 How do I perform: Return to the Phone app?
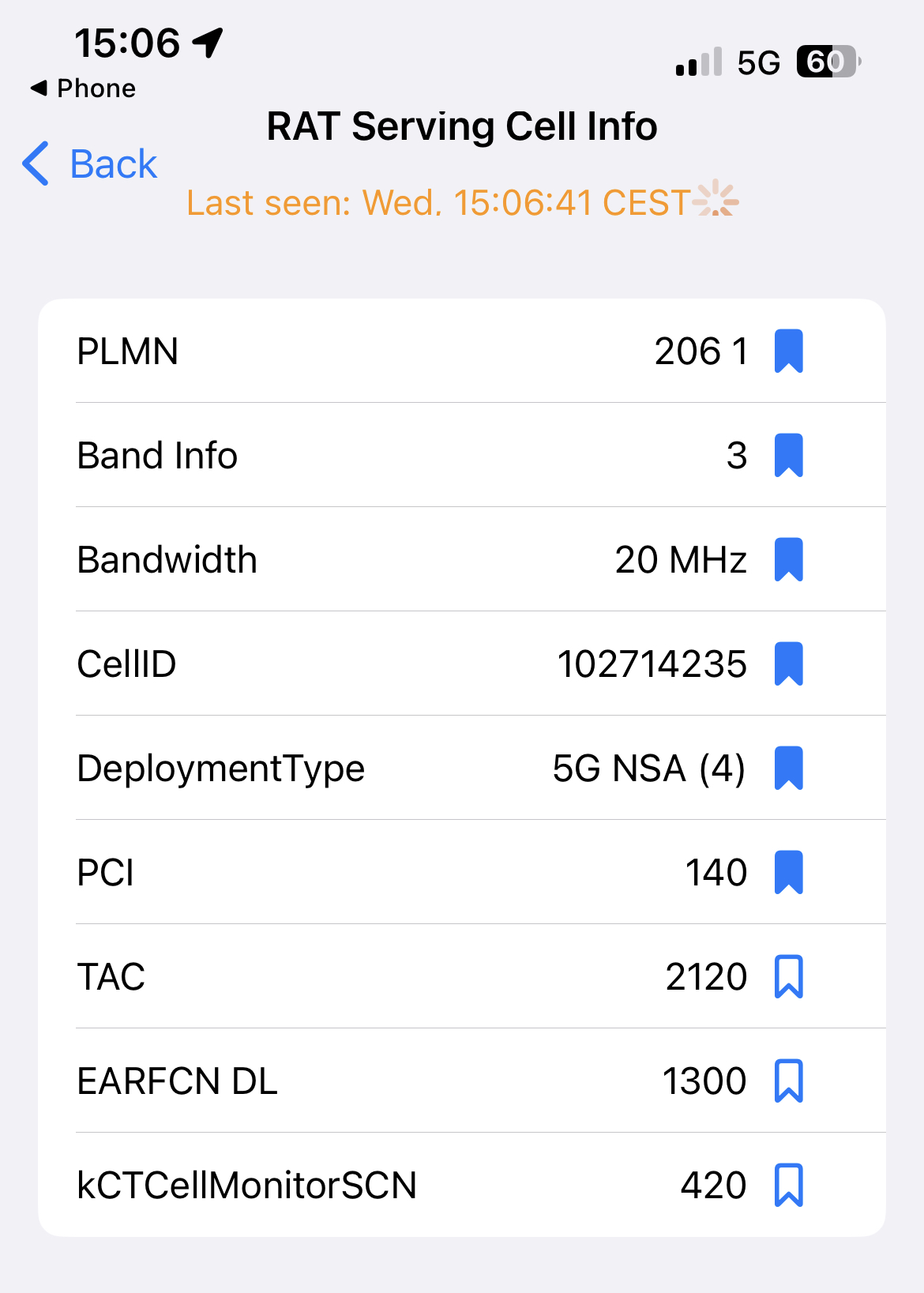pos(83,88)
